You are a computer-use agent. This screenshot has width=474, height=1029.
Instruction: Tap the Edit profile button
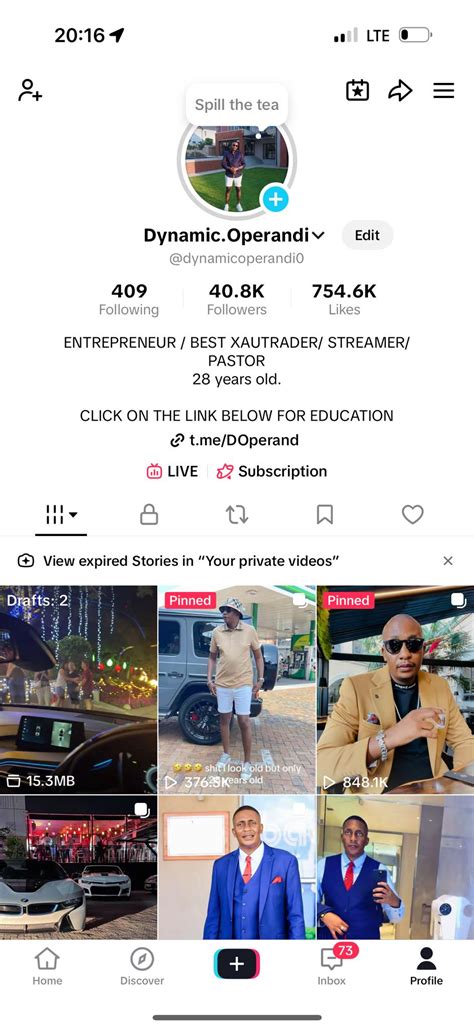[367, 236]
